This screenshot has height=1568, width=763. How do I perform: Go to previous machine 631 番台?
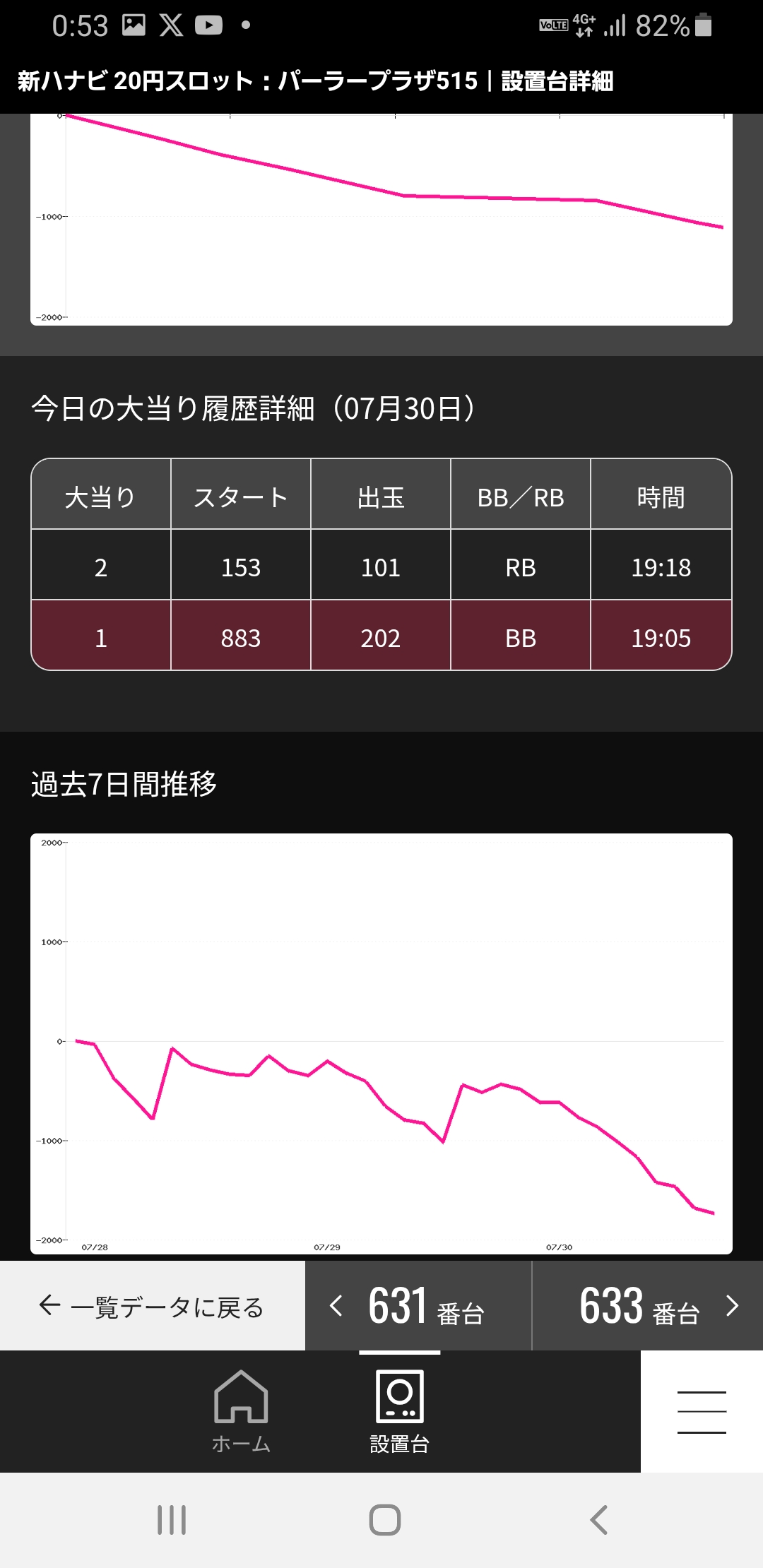tap(418, 1306)
